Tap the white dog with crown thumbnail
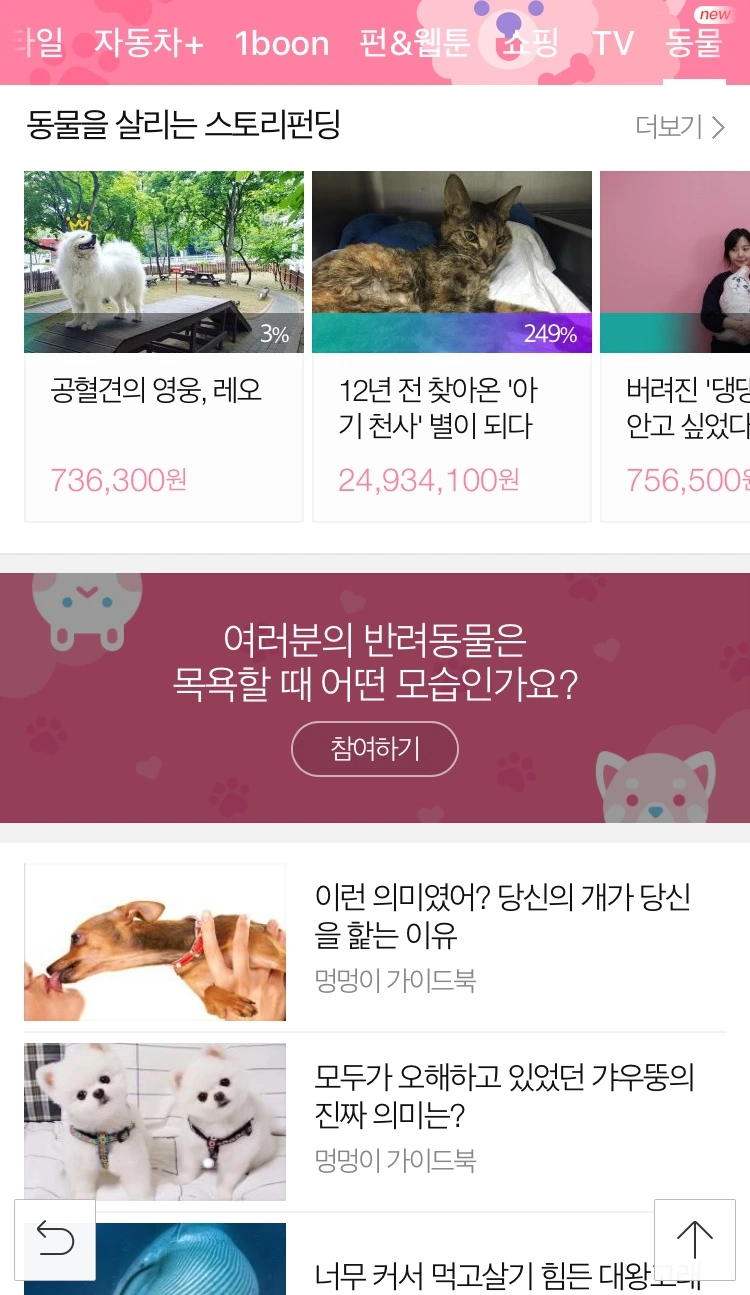 163,260
